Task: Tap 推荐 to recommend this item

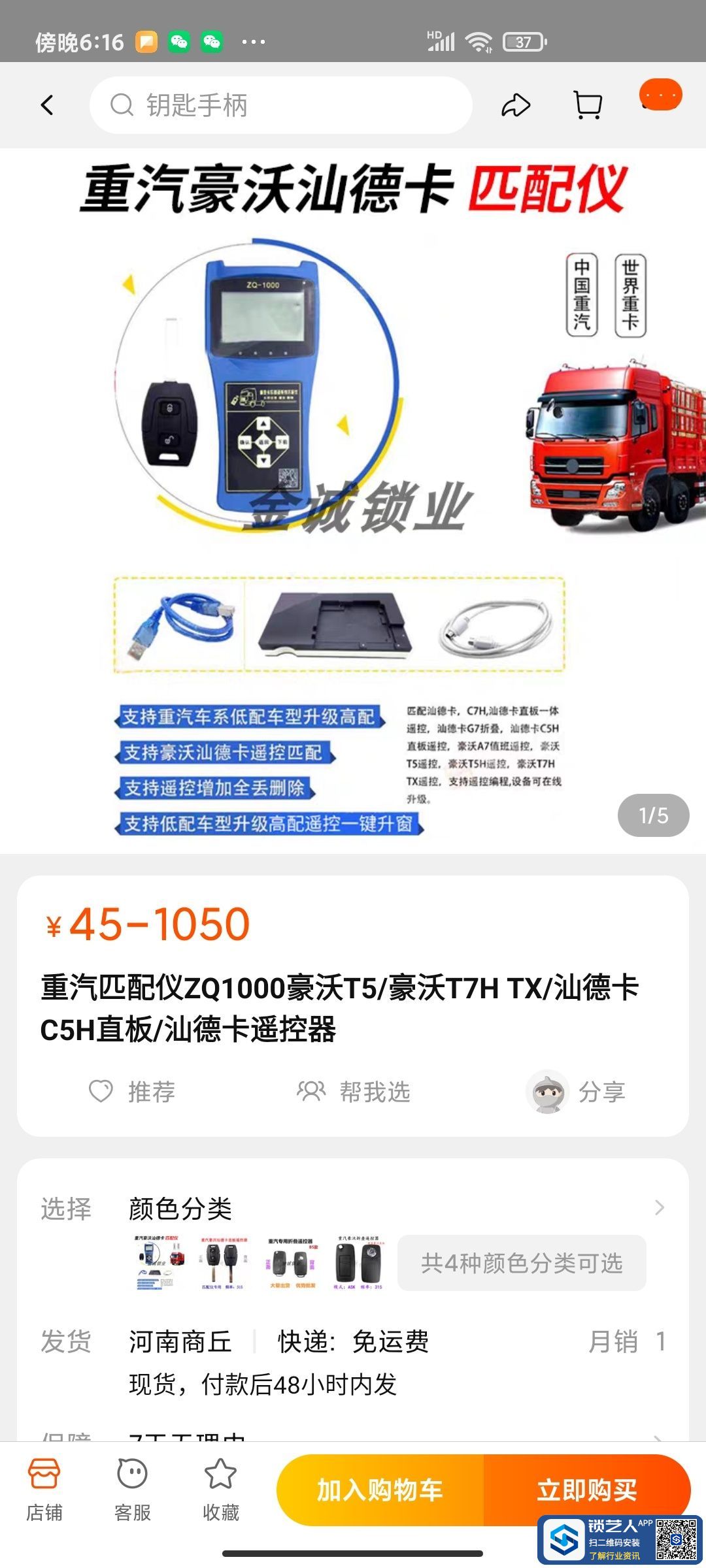Action: click(x=133, y=1092)
